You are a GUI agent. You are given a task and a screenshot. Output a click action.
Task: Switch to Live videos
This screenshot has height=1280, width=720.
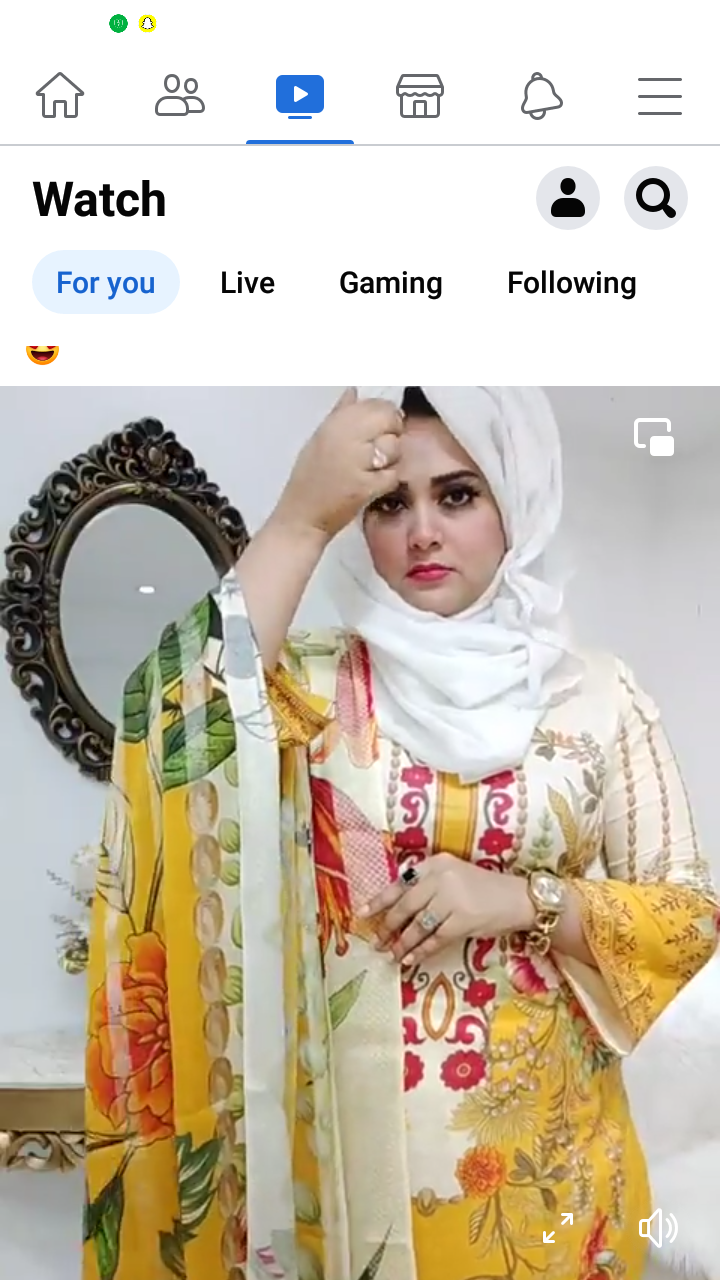[247, 283]
